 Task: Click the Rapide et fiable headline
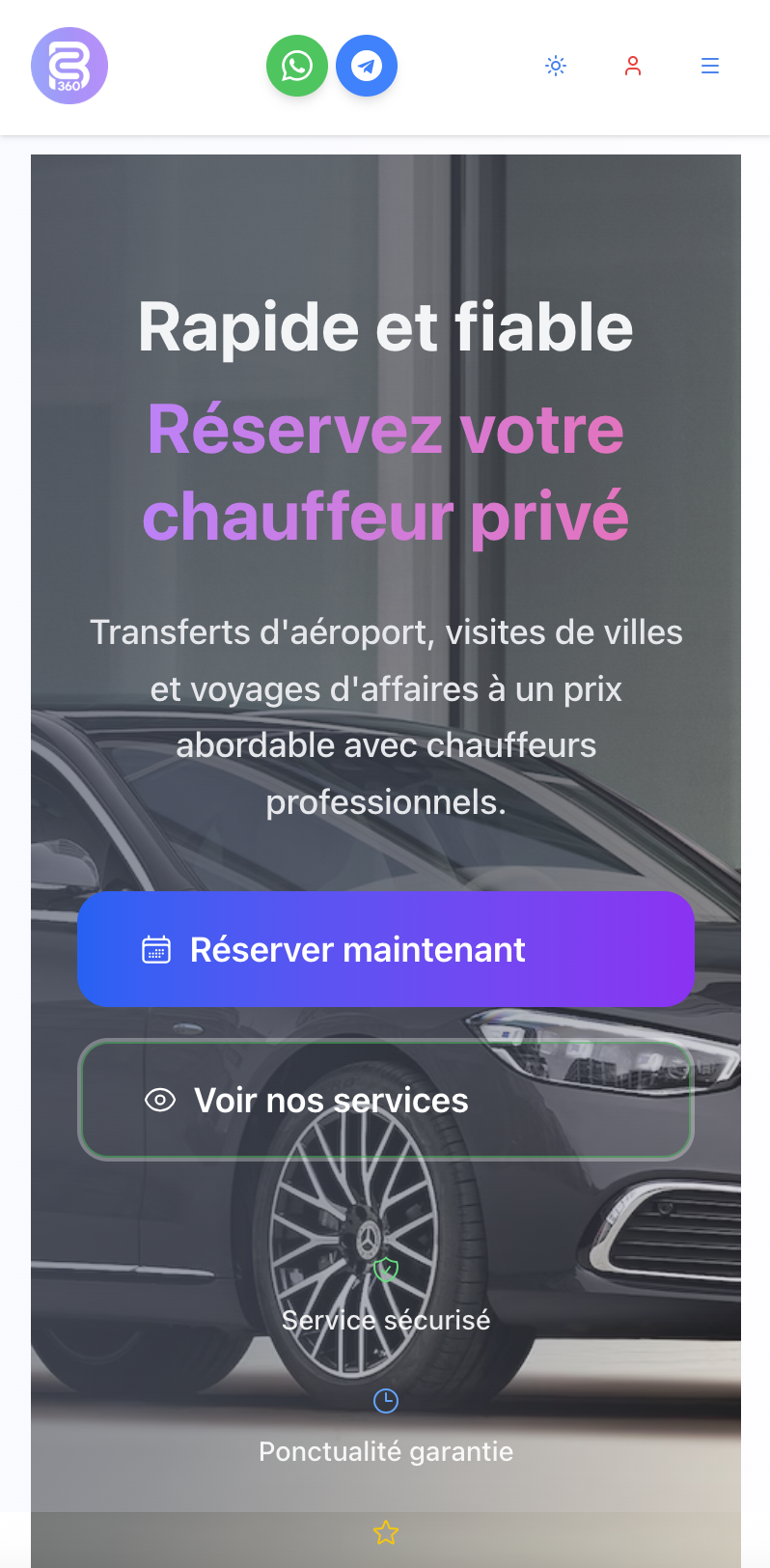click(385, 326)
